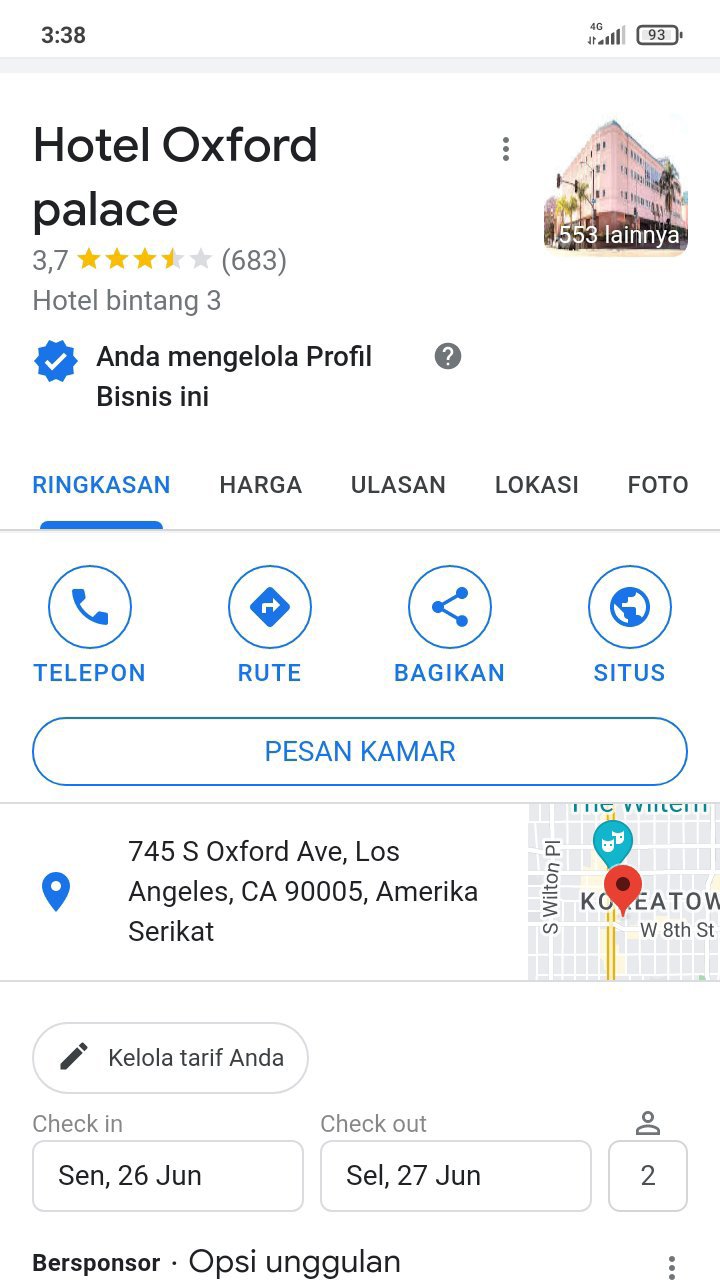Go to the LOKASI tab
720x1280 pixels.
click(x=536, y=485)
